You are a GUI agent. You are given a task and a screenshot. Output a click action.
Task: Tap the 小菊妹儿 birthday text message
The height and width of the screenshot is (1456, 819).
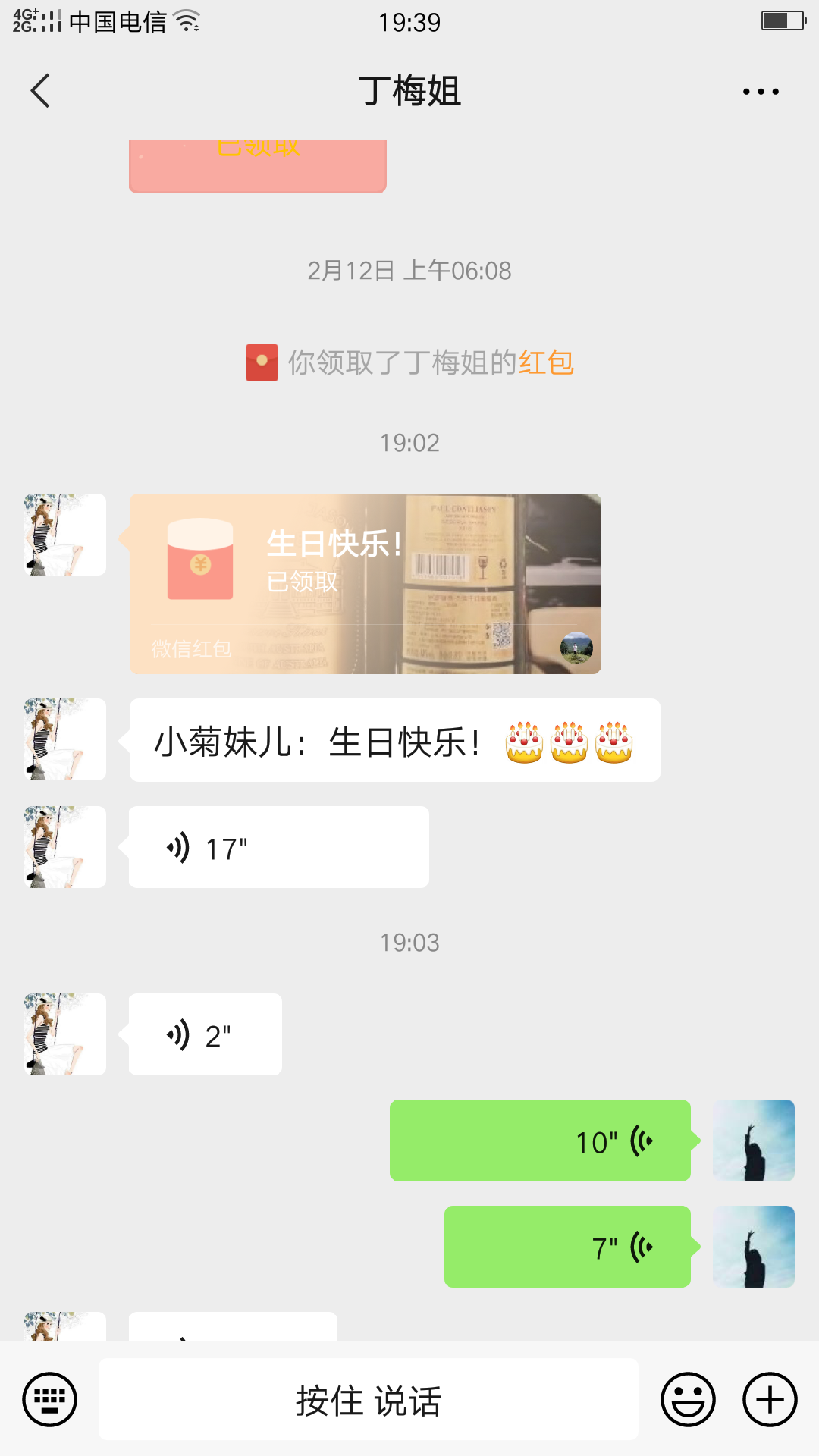coord(394,740)
